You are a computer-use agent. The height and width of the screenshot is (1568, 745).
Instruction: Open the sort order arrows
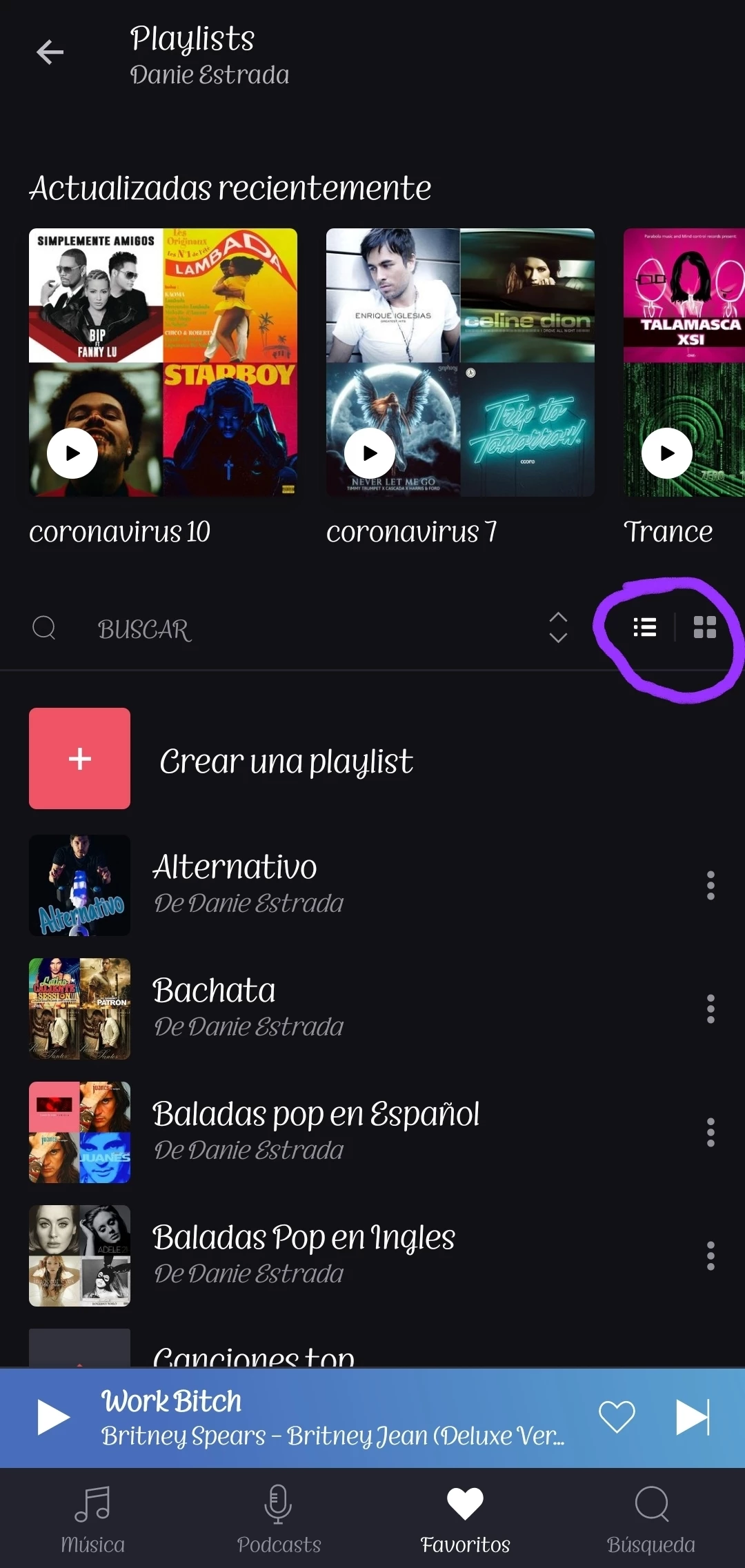point(558,628)
